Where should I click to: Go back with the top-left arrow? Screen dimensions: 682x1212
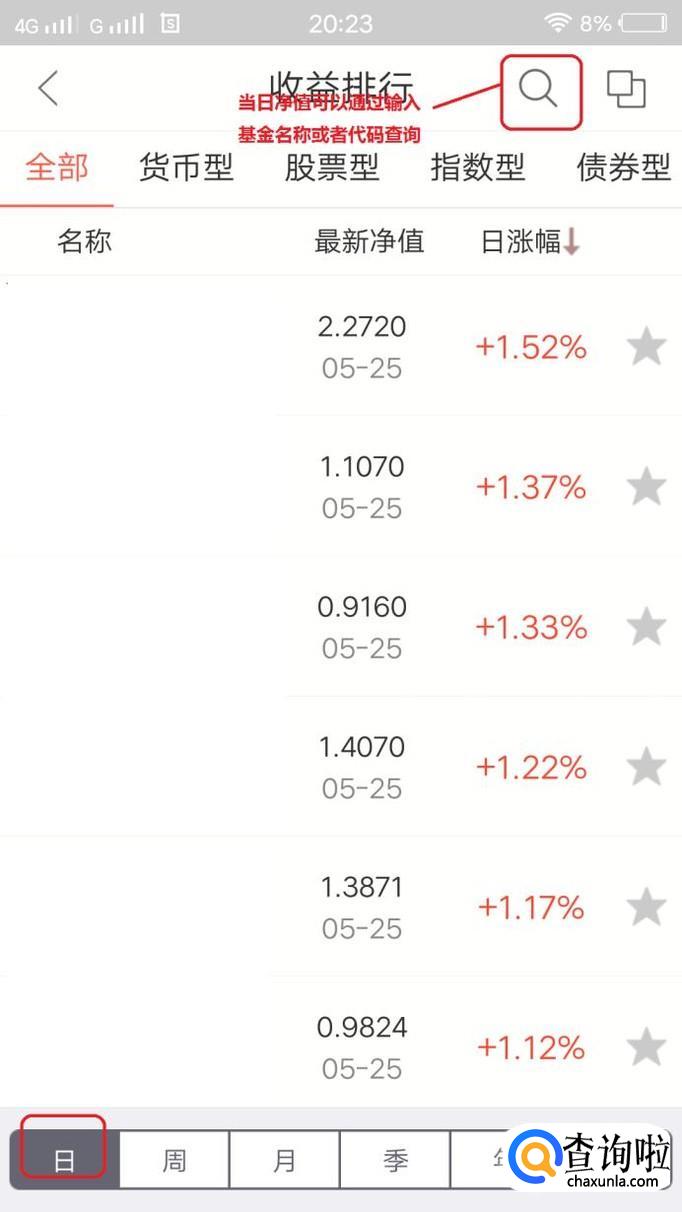48,89
